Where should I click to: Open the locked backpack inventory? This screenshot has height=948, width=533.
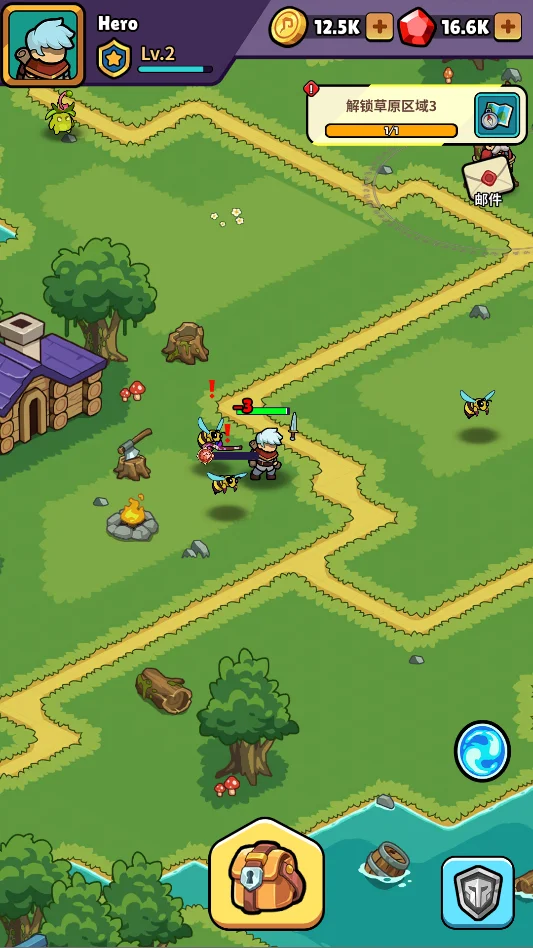[266, 877]
